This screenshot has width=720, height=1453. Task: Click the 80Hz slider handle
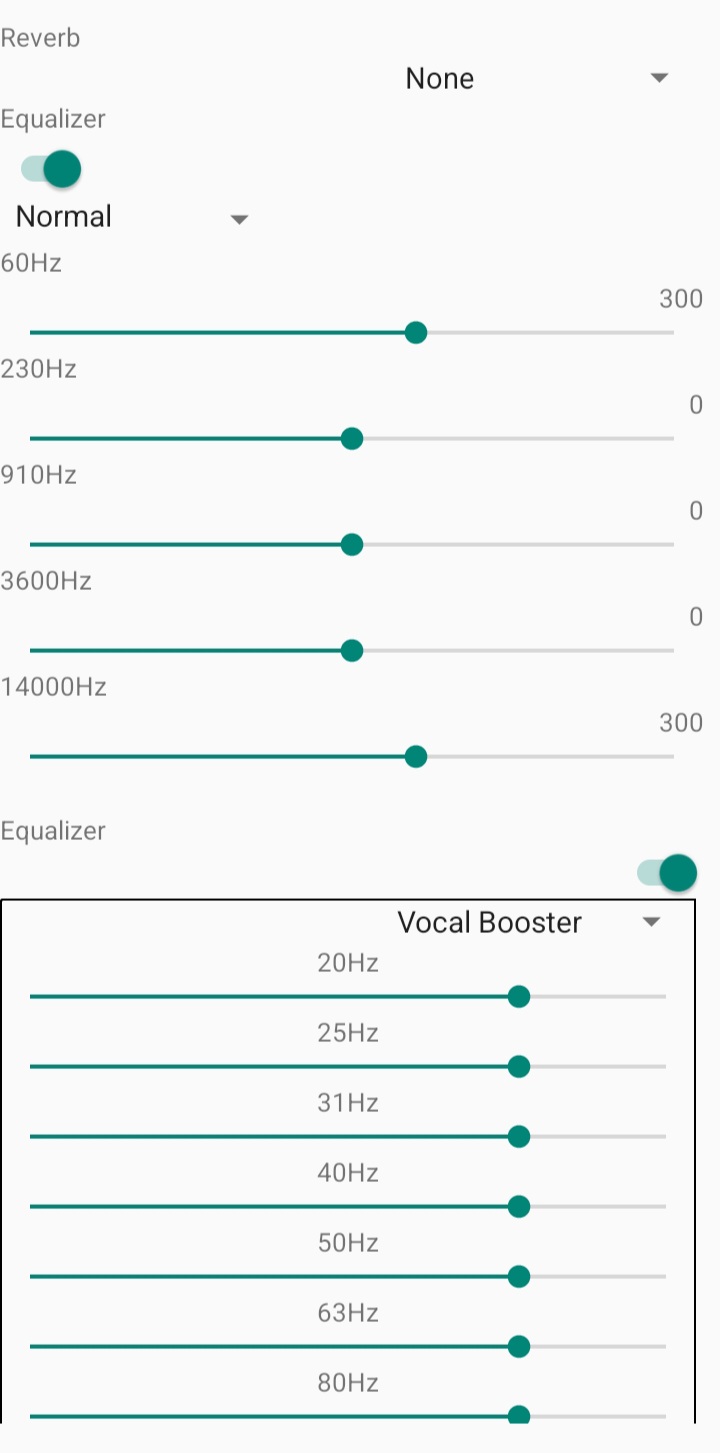516,1415
